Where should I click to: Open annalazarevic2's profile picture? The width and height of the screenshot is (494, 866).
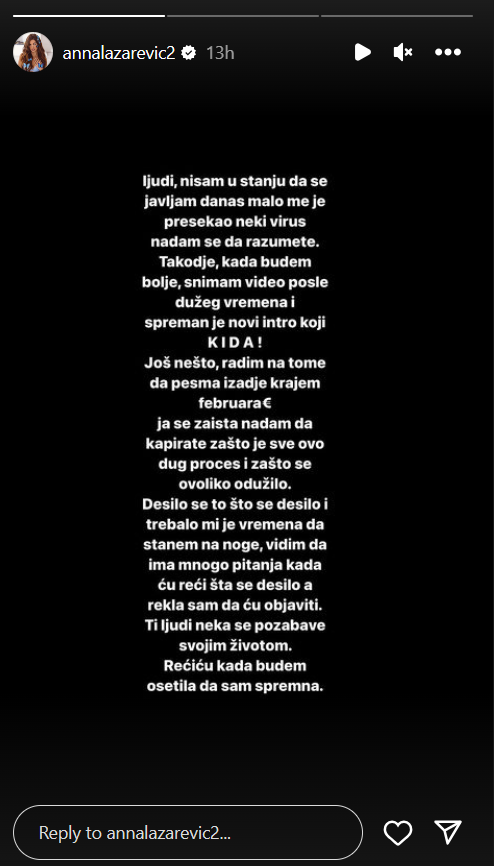tap(33, 52)
